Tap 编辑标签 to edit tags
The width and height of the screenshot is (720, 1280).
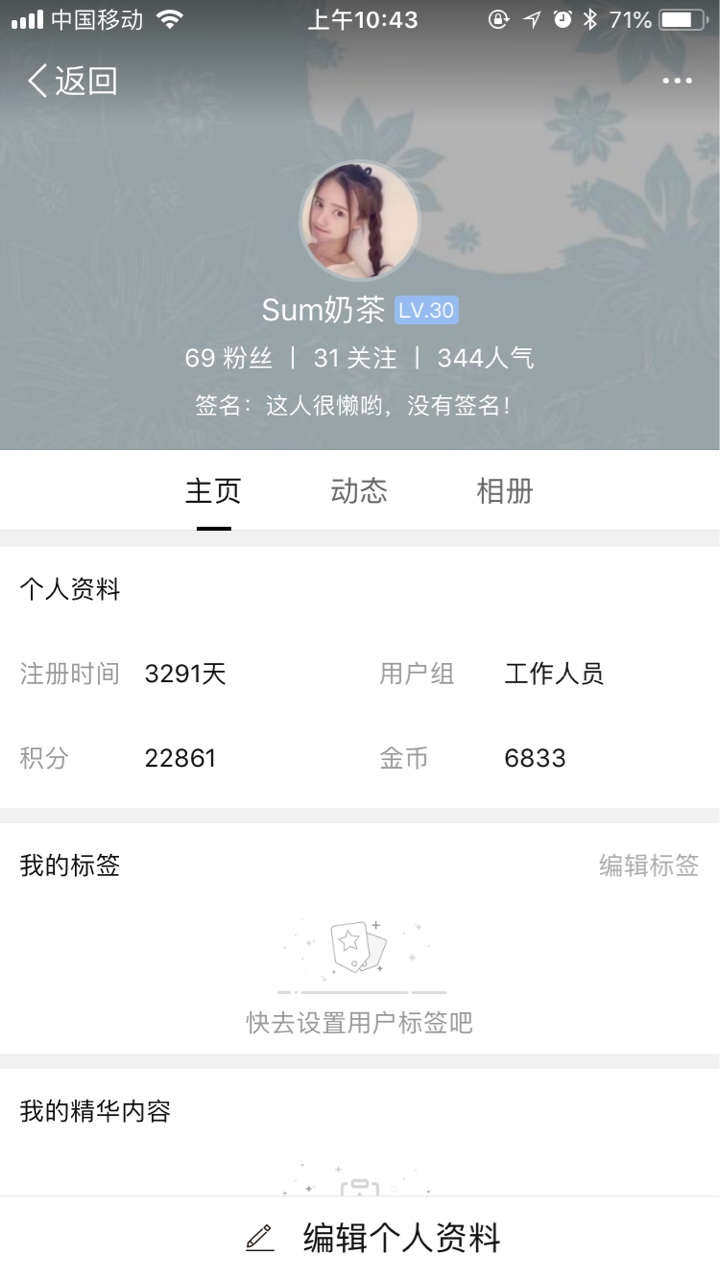point(649,865)
